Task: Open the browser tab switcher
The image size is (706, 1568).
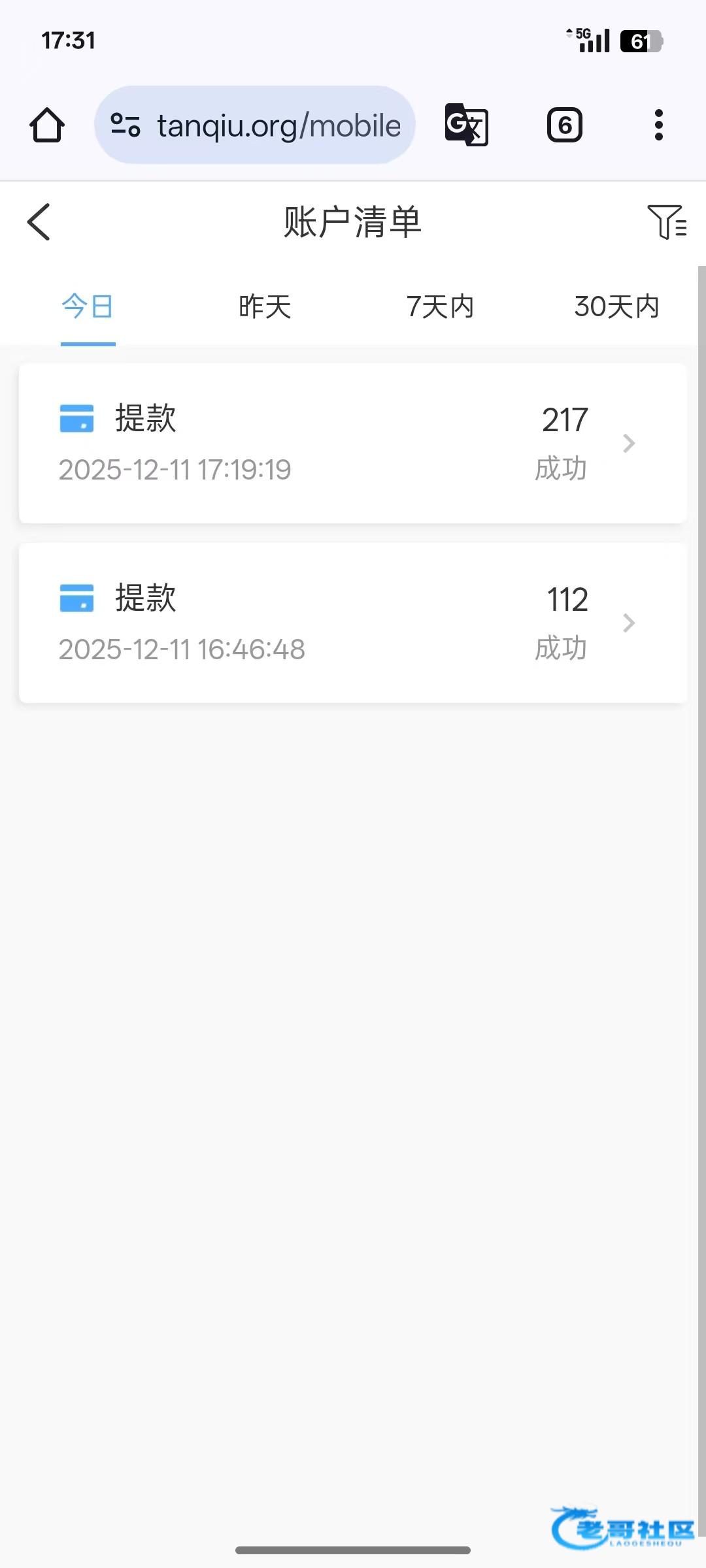Action: point(564,125)
